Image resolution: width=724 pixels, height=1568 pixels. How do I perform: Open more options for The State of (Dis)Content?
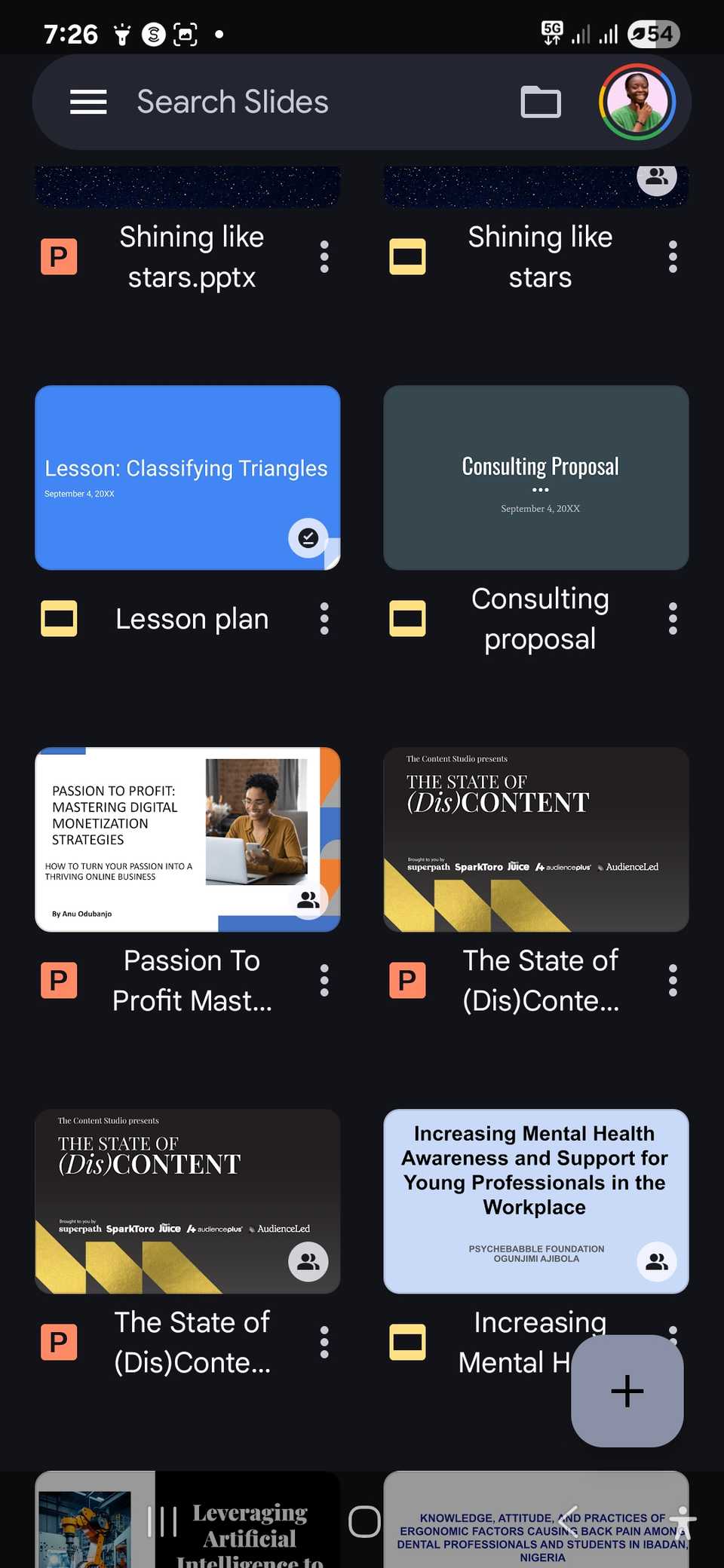(x=672, y=980)
